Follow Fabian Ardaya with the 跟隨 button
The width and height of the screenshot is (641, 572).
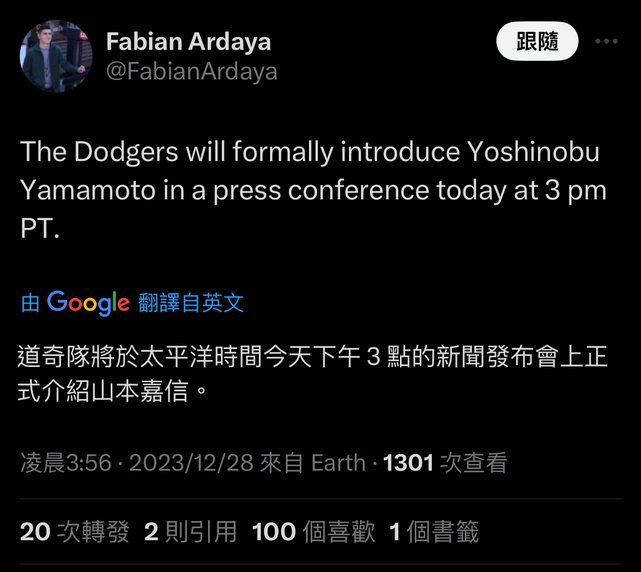tap(539, 42)
